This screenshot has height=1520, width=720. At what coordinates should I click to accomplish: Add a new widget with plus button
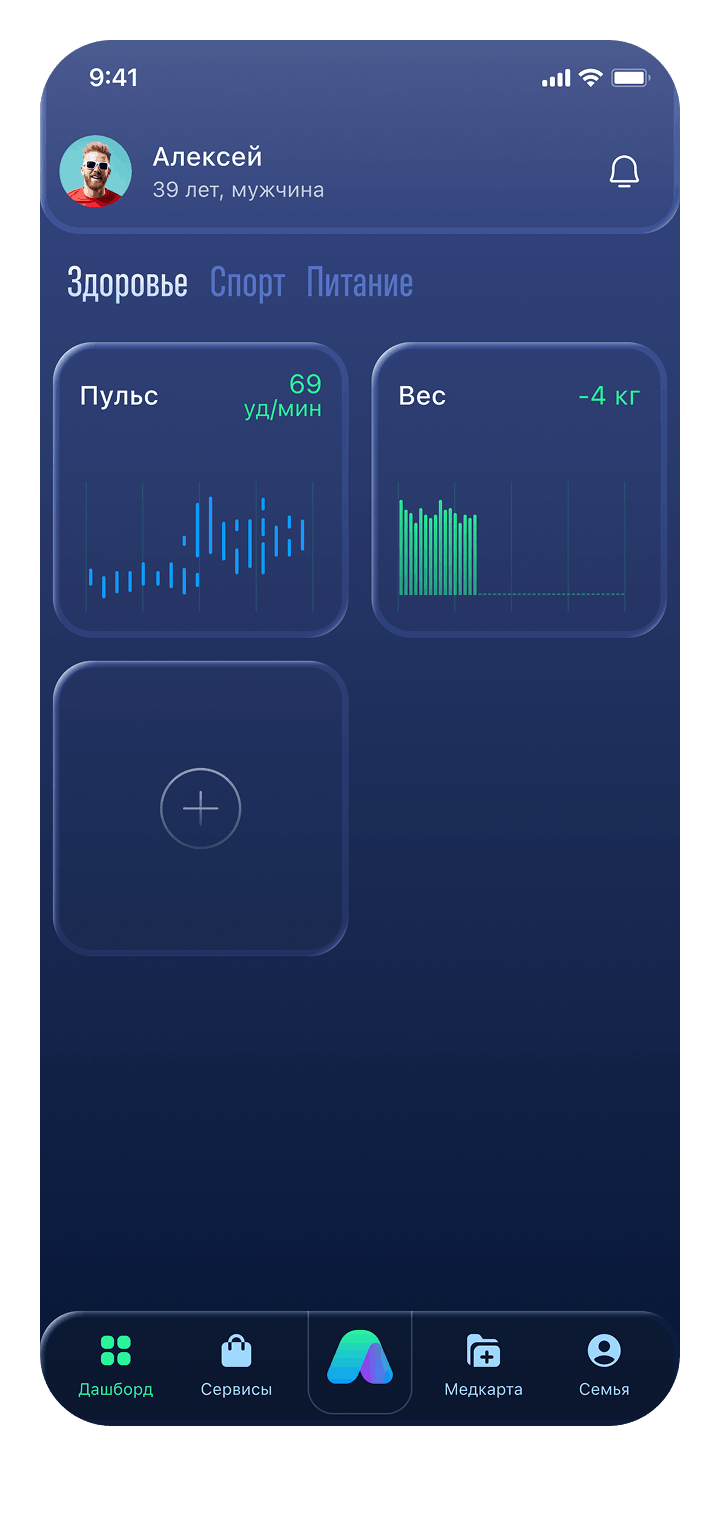(200, 808)
